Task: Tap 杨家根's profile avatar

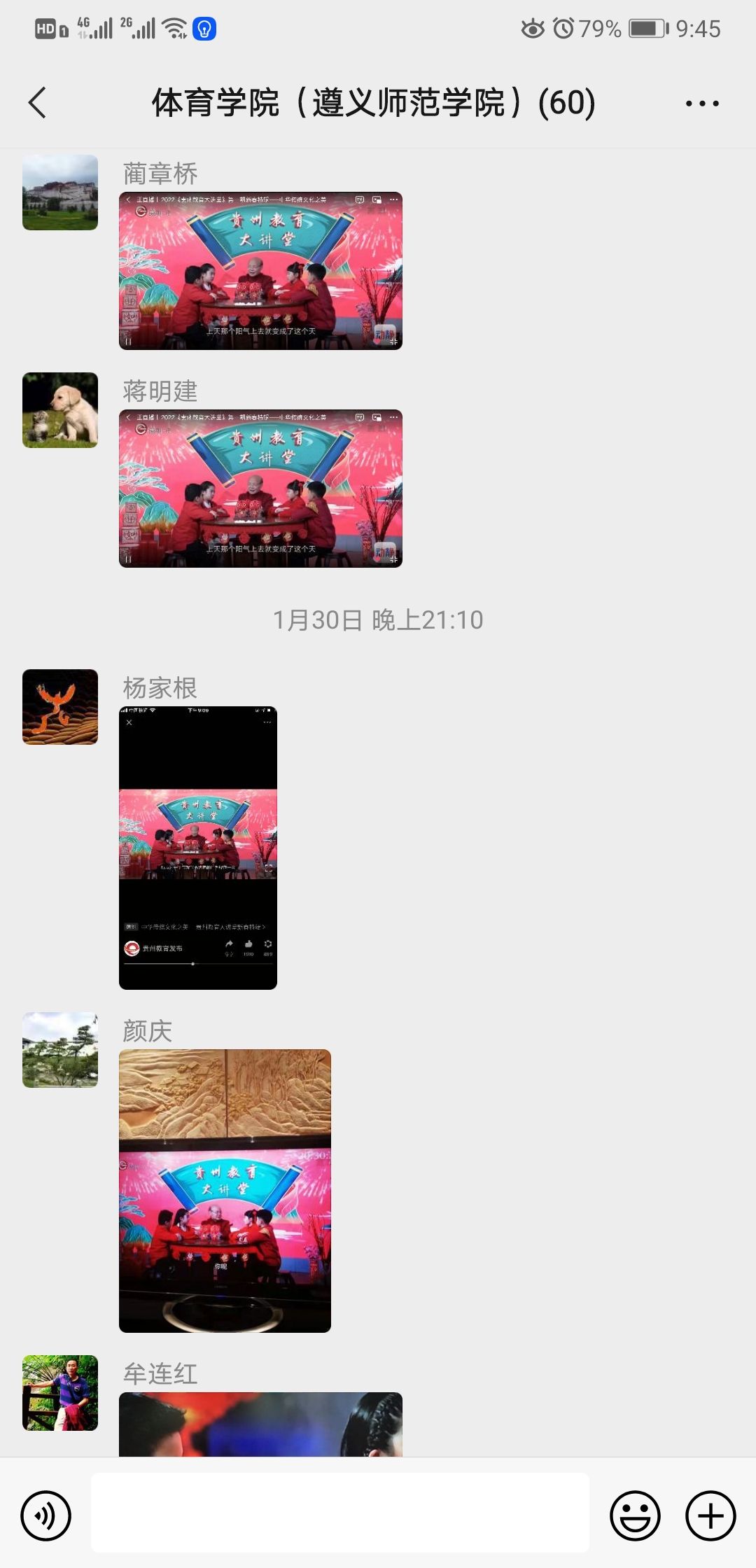Action: pyautogui.click(x=60, y=707)
